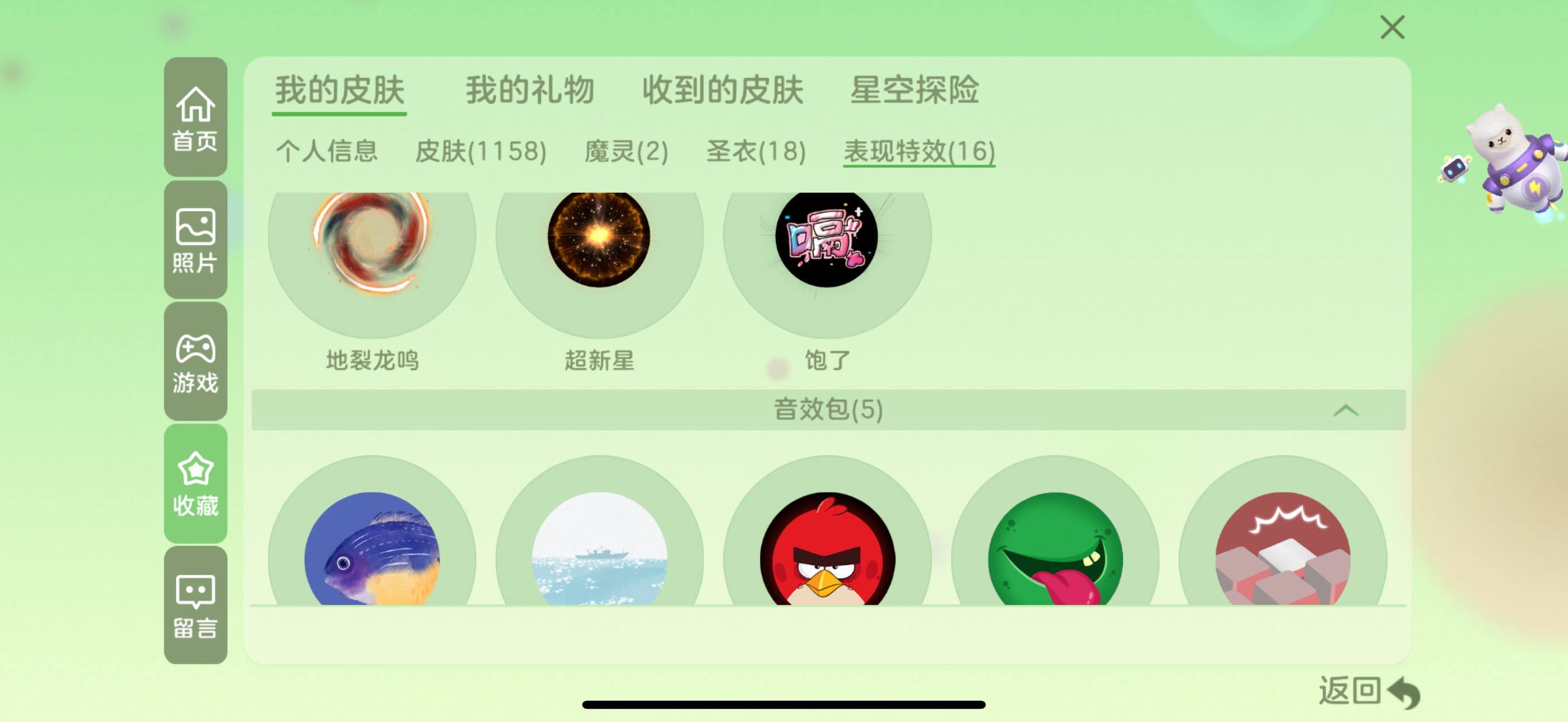Image resolution: width=1568 pixels, height=722 pixels.
Task: Show the 个人信息 sub-tab
Action: [327, 151]
